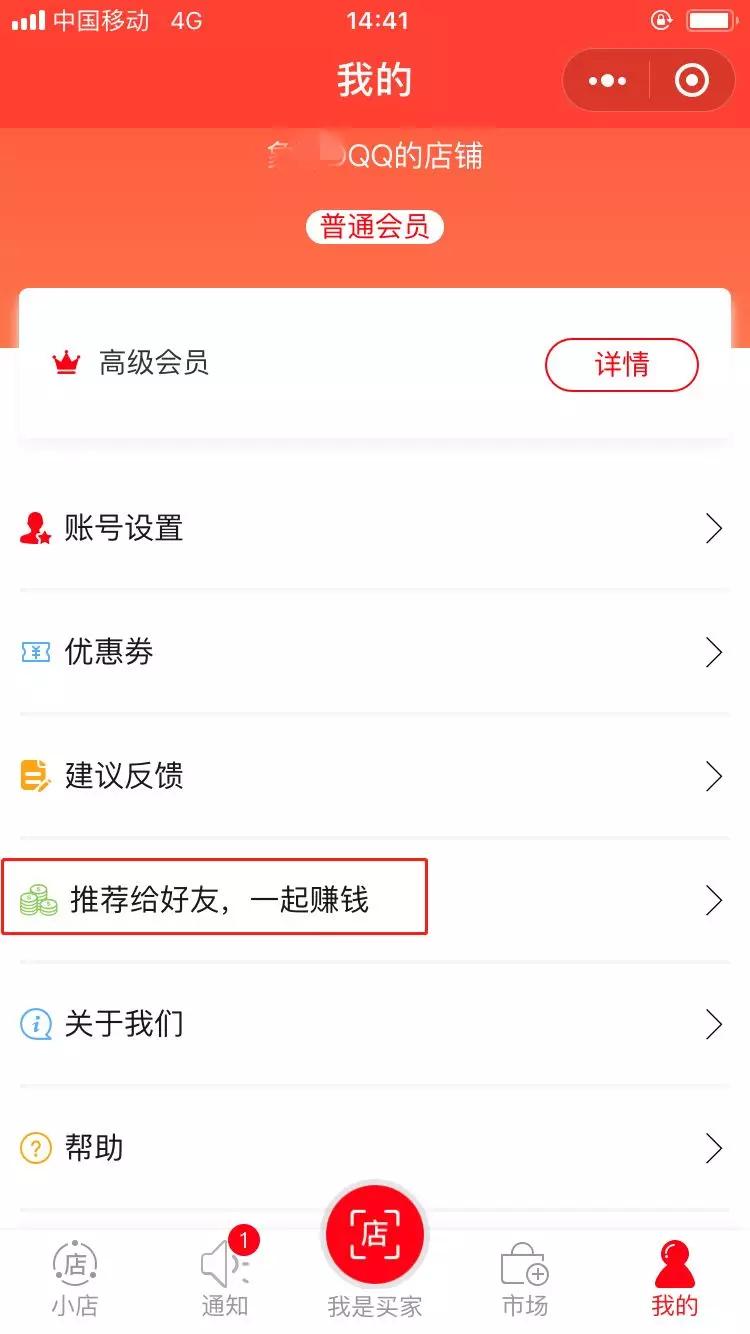
Task: Switch to the 小店 tab
Action: (76, 1280)
